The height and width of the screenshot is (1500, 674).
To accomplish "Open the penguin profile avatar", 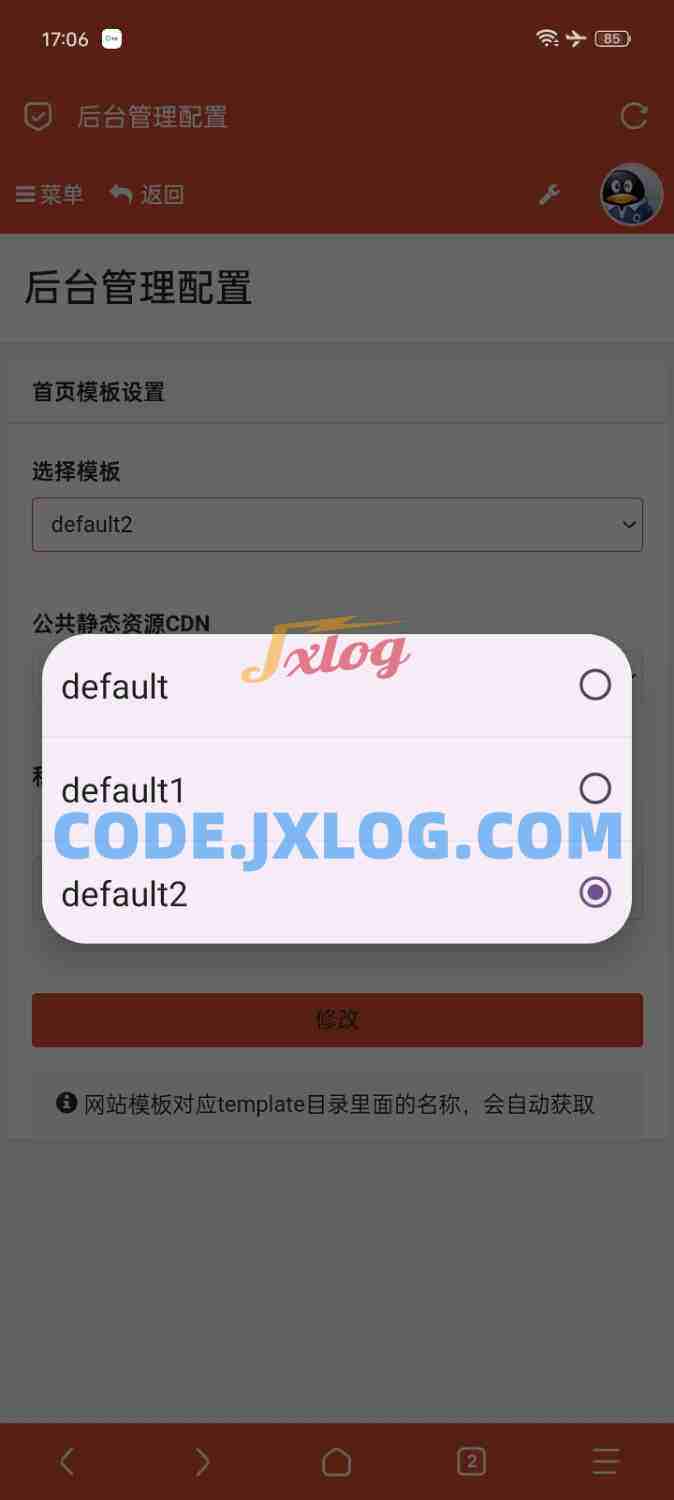I will click(x=631, y=194).
